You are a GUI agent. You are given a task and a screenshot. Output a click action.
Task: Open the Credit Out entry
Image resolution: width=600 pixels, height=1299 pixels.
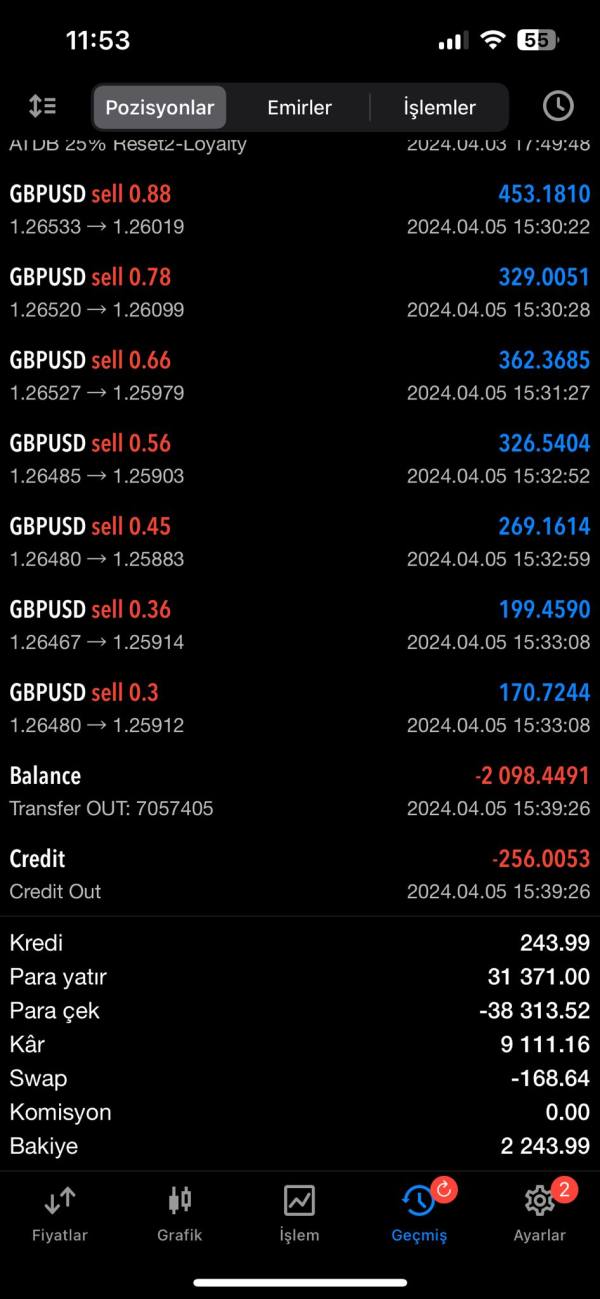299,873
